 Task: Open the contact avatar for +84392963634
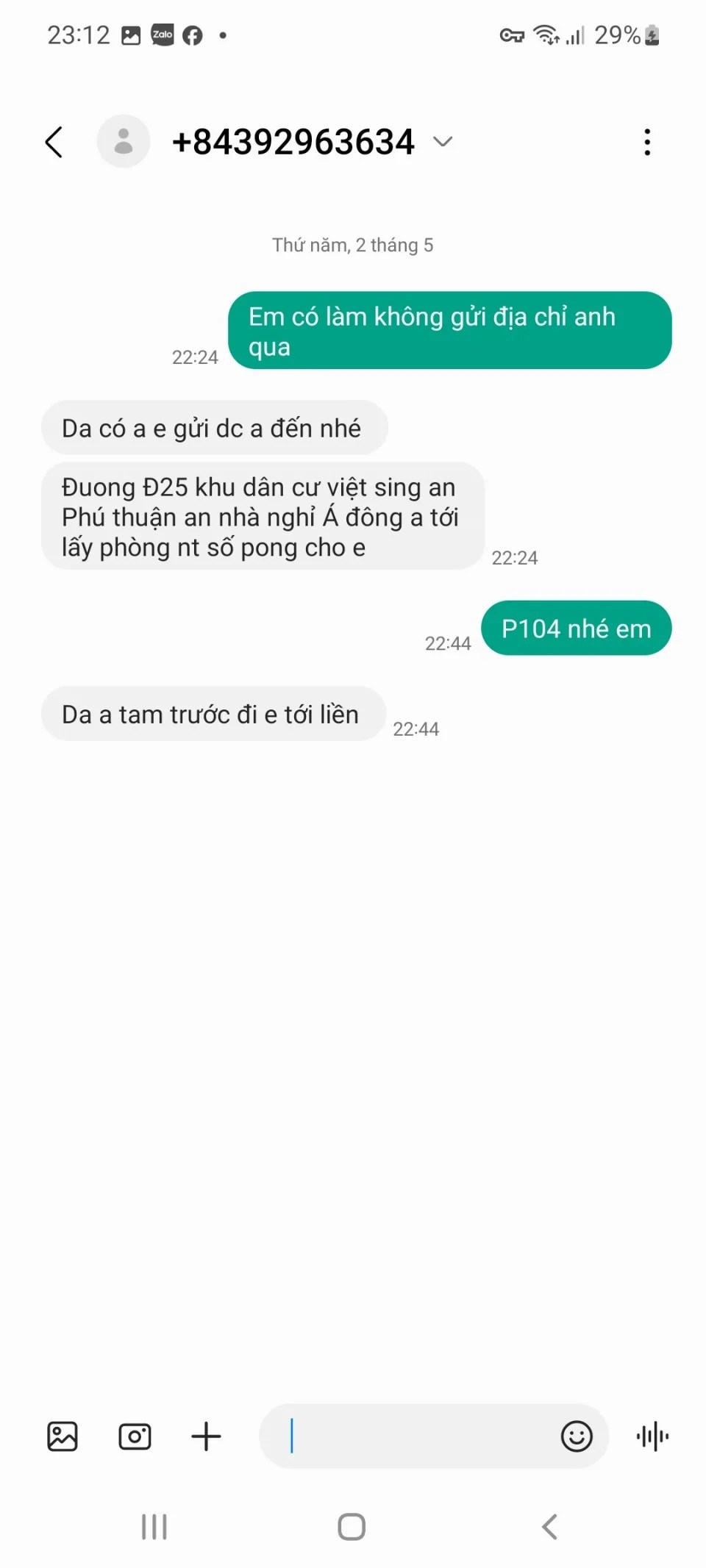[x=124, y=141]
